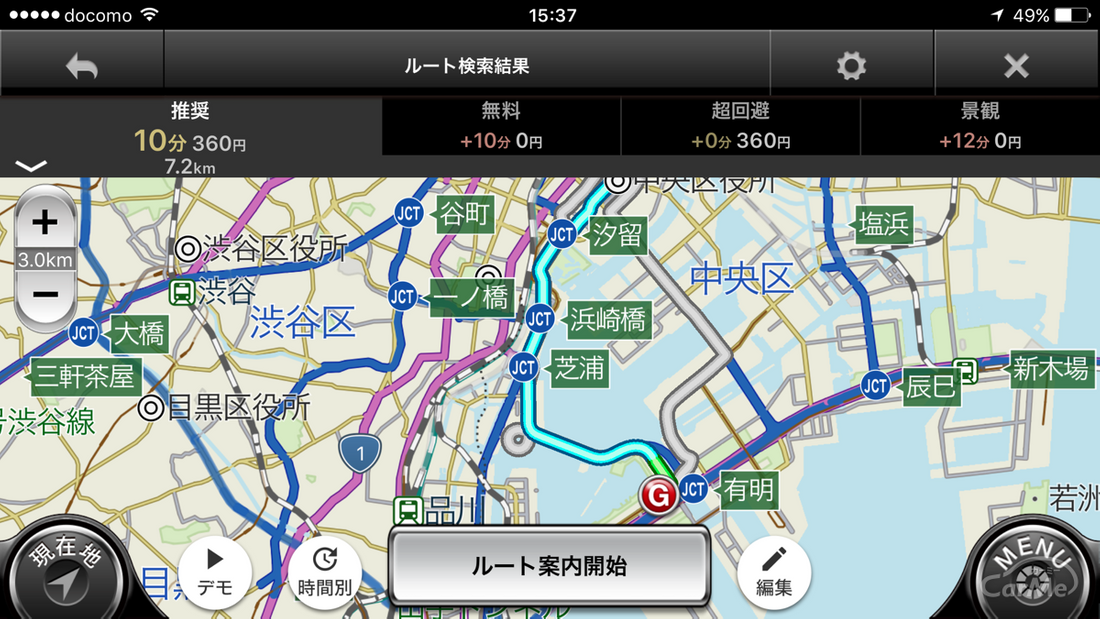
Task: Switch to the 景観 route option
Action: click(980, 126)
